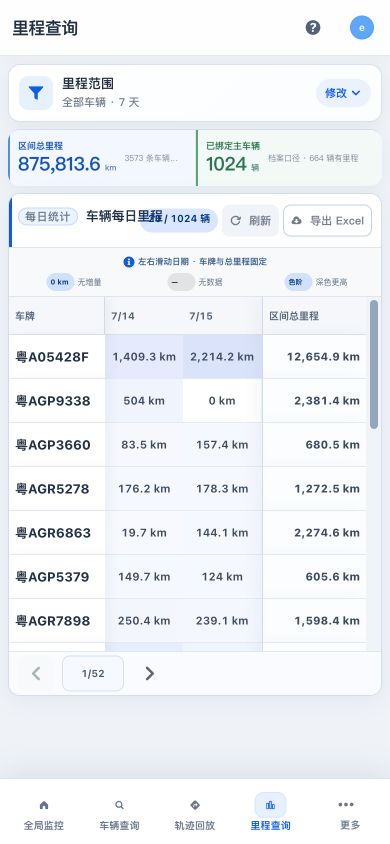Viewport: 390px width, 844px height.
Task: Switch to the 车辆查询 tab
Action: [x=119, y=815]
